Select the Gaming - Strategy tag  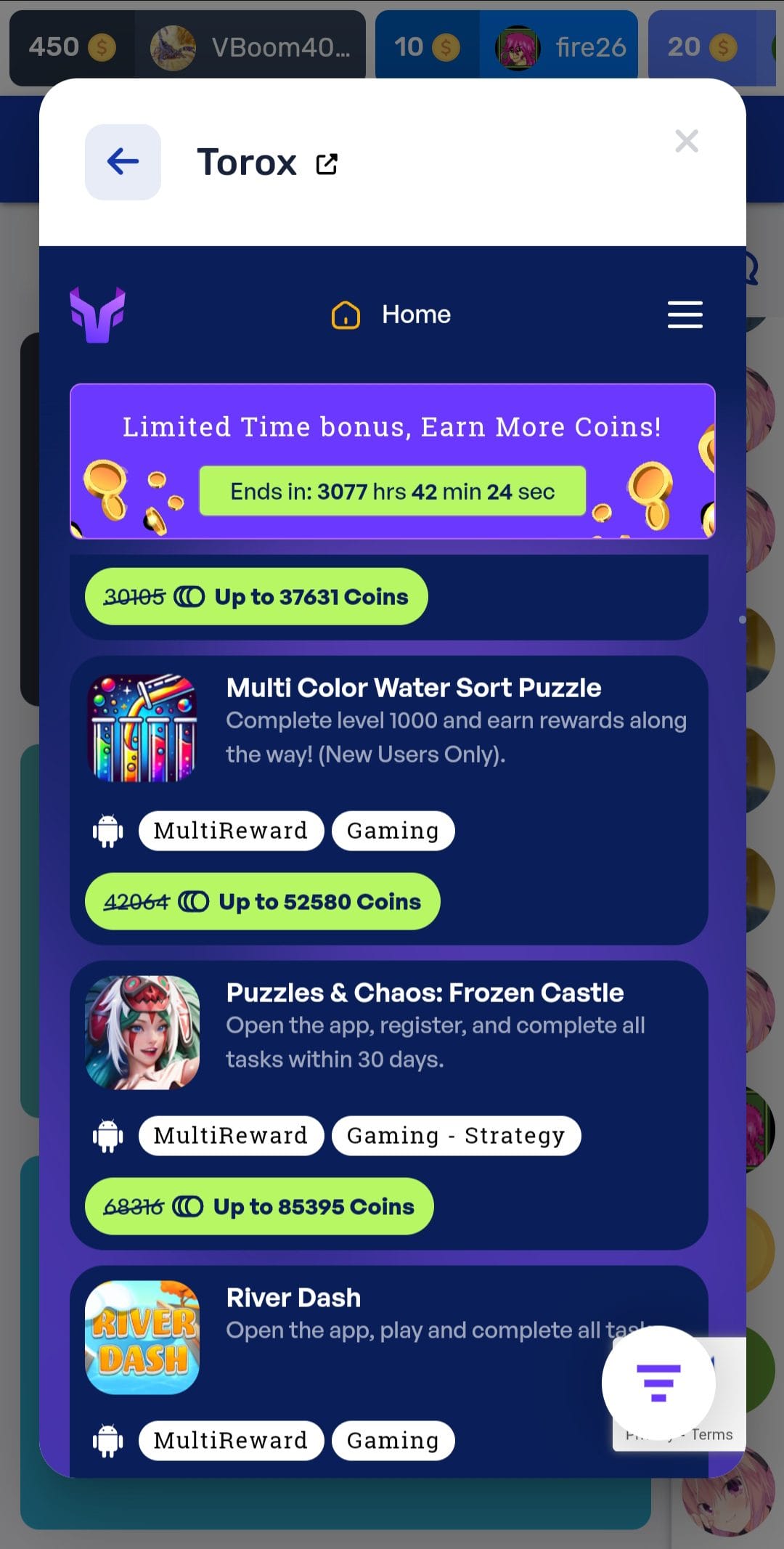(x=456, y=1135)
